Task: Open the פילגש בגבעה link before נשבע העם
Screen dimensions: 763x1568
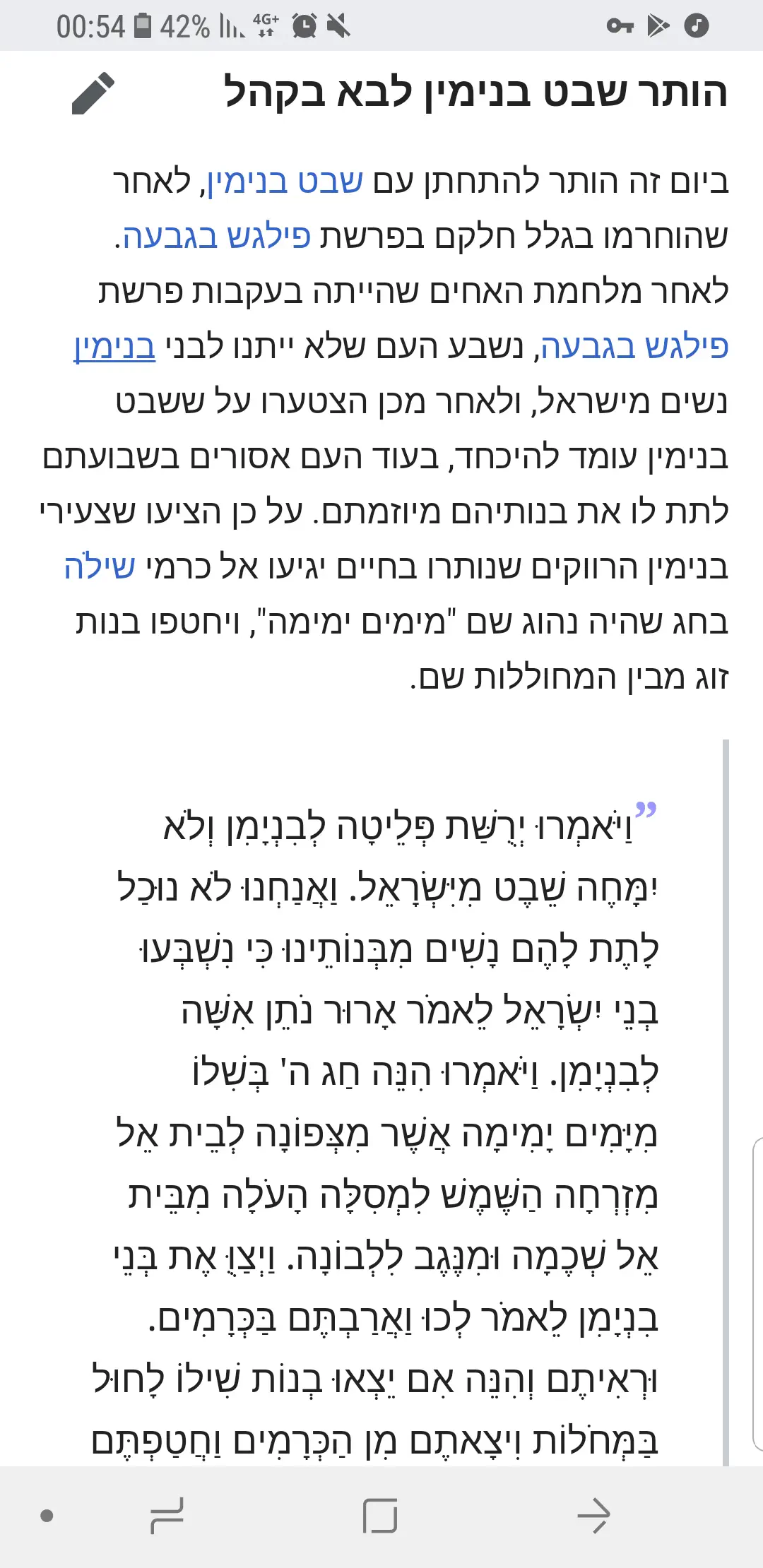Action: pyautogui.click(x=634, y=347)
